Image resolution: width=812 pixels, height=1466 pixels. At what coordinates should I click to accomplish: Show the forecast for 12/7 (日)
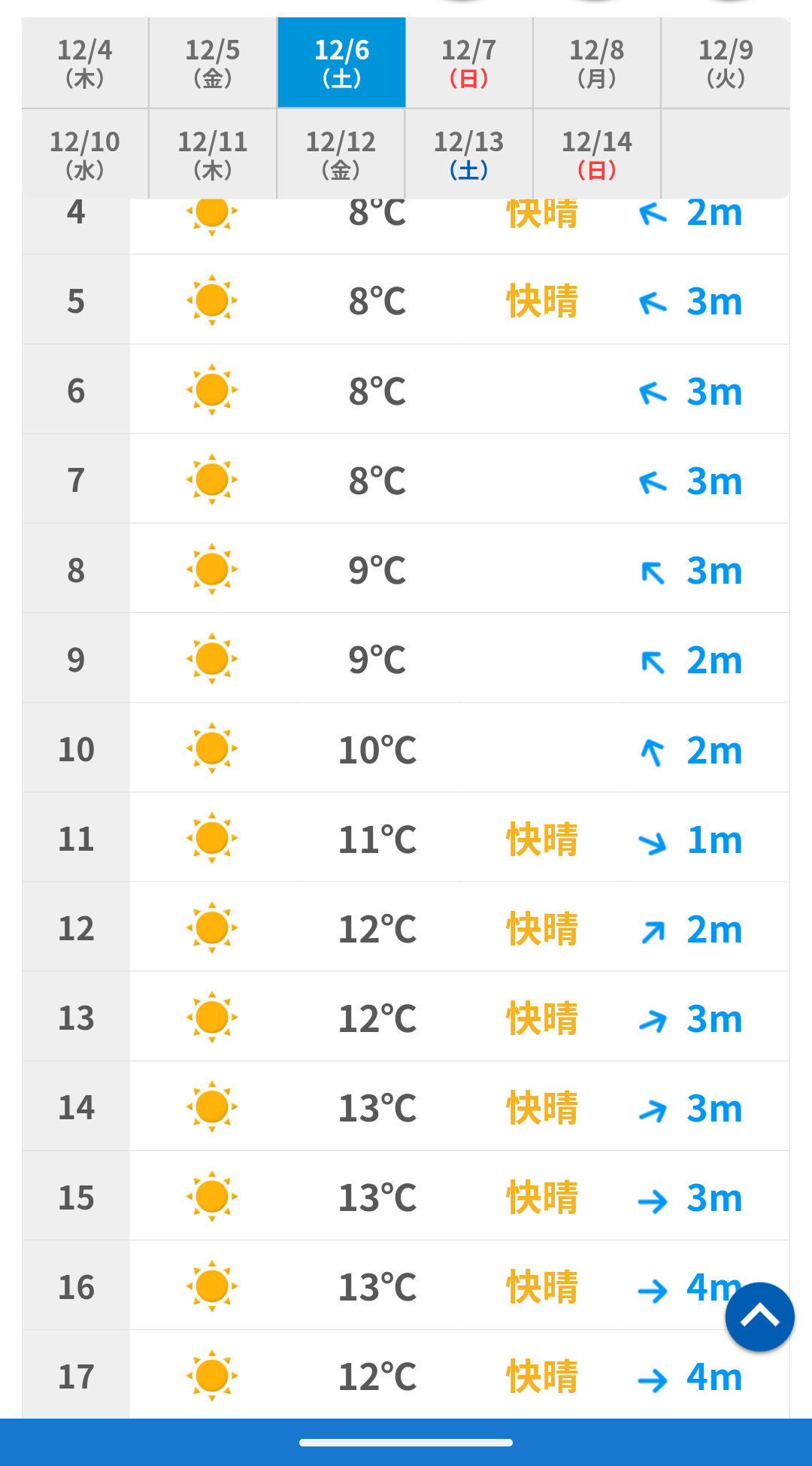pos(469,63)
